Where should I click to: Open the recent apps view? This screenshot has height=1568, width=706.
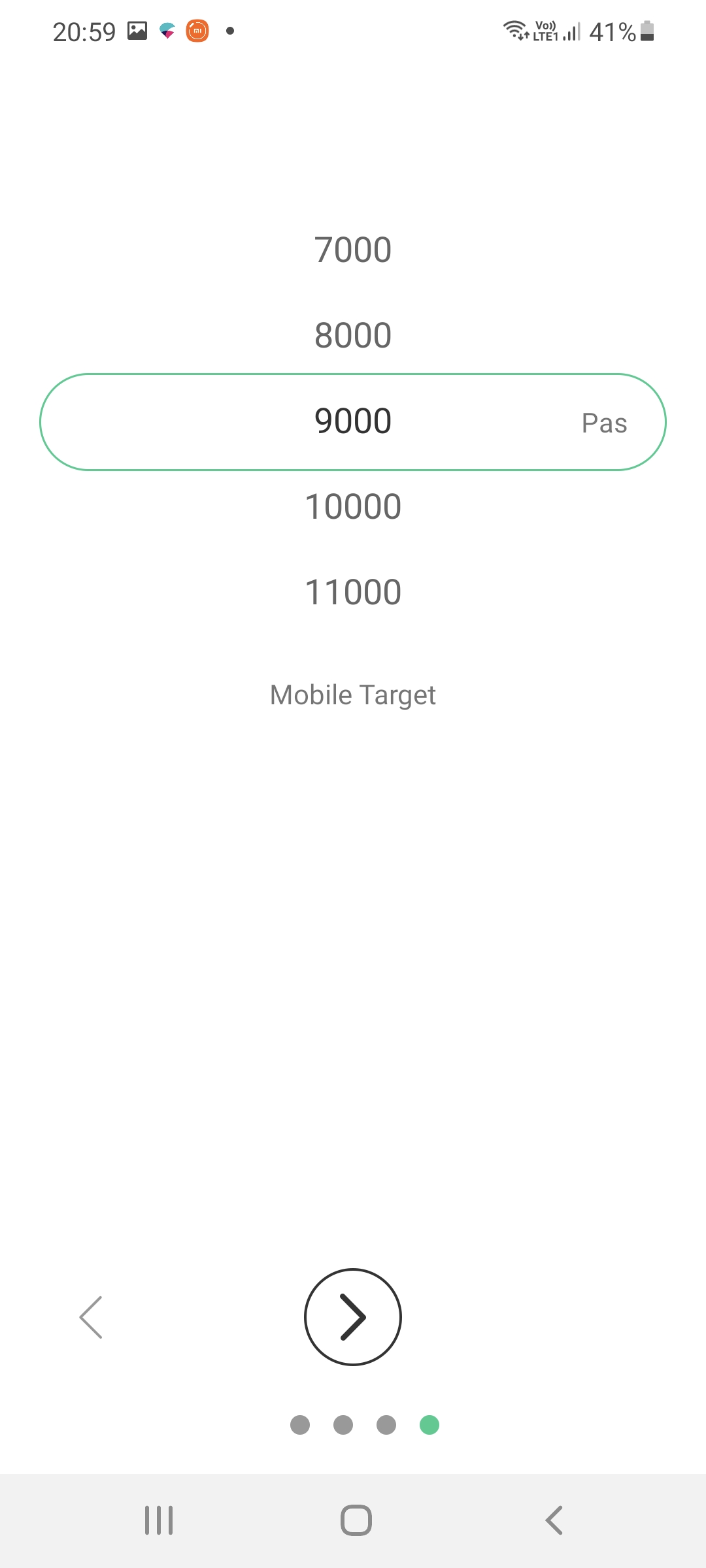click(x=159, y=1520)
